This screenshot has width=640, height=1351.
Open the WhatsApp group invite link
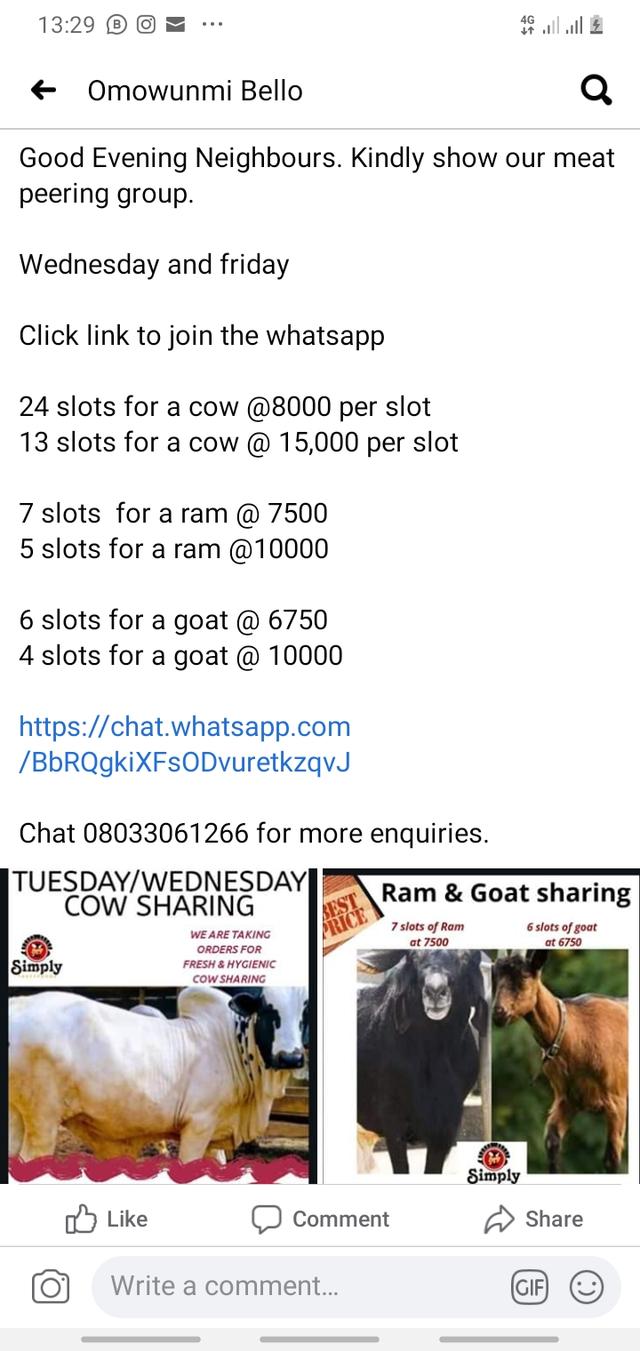coord(185,744)
